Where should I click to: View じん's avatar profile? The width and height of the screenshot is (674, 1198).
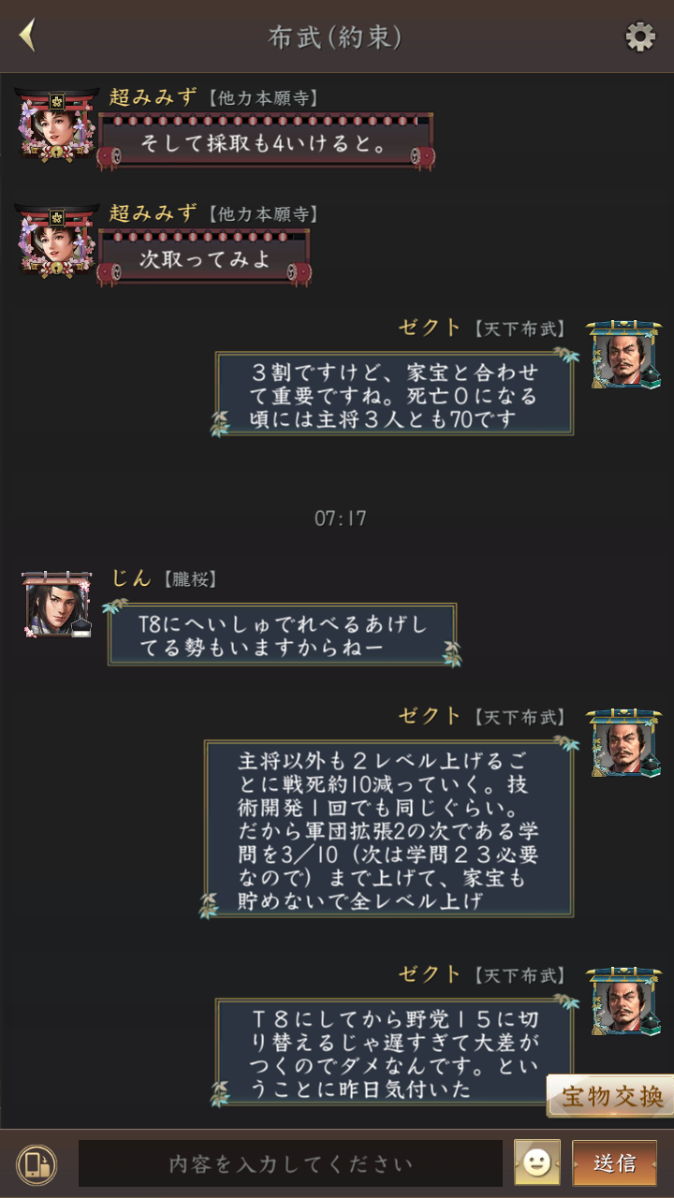pos(58,606)
